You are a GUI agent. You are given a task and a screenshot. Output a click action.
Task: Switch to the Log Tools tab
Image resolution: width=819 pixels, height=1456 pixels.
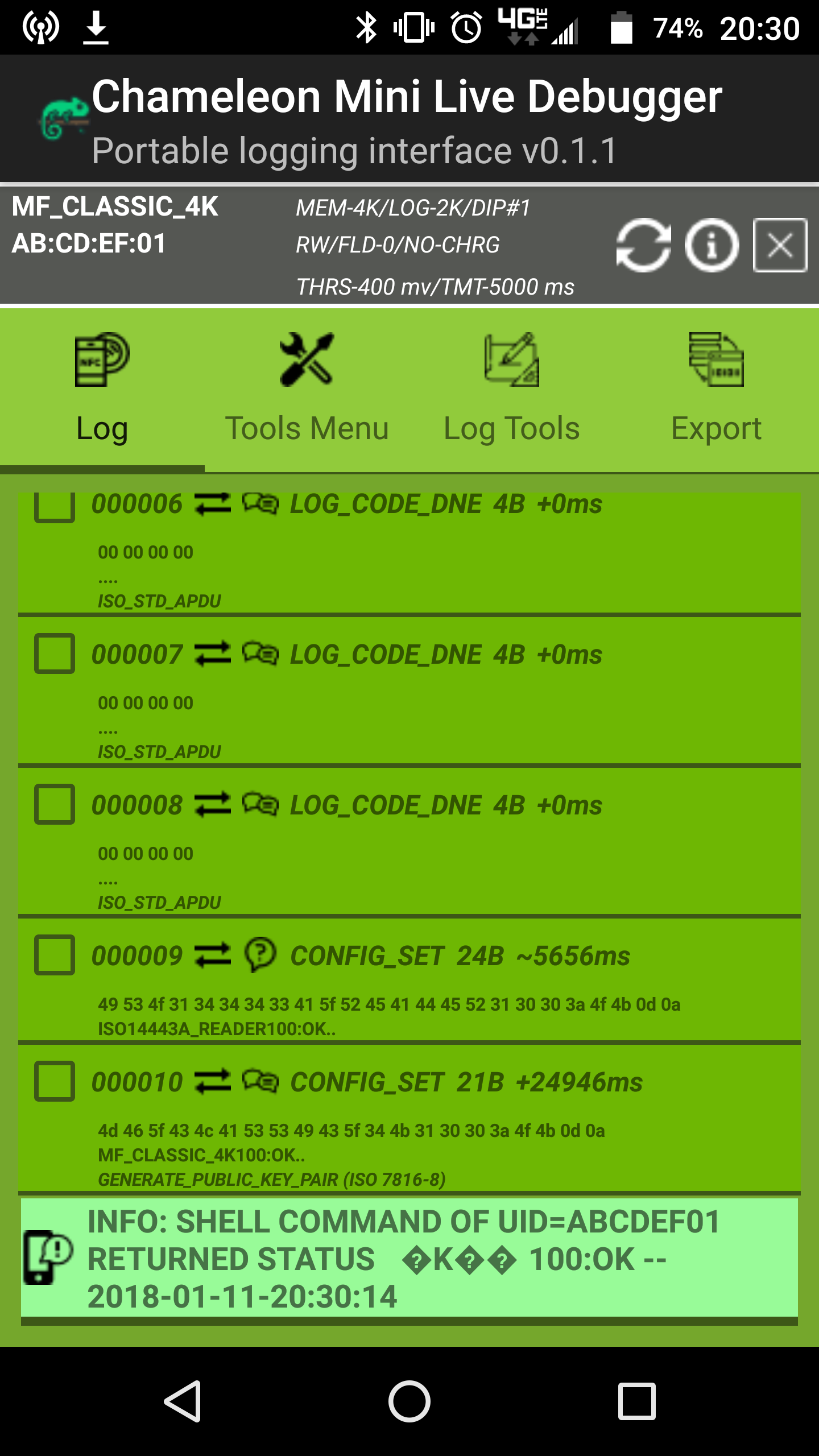tap(512, 390)
